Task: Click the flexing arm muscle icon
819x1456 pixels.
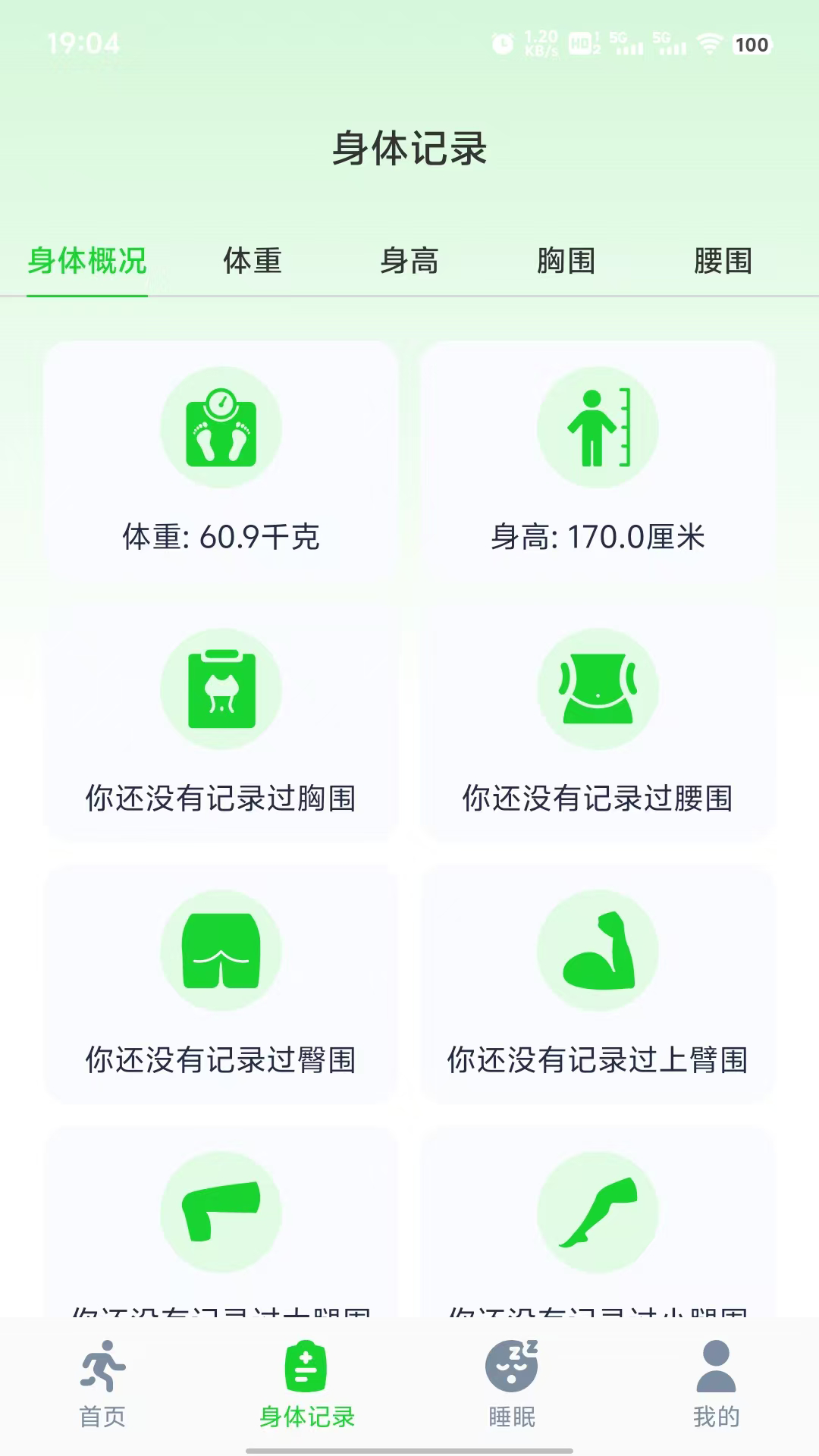Action: pos(598,950)
